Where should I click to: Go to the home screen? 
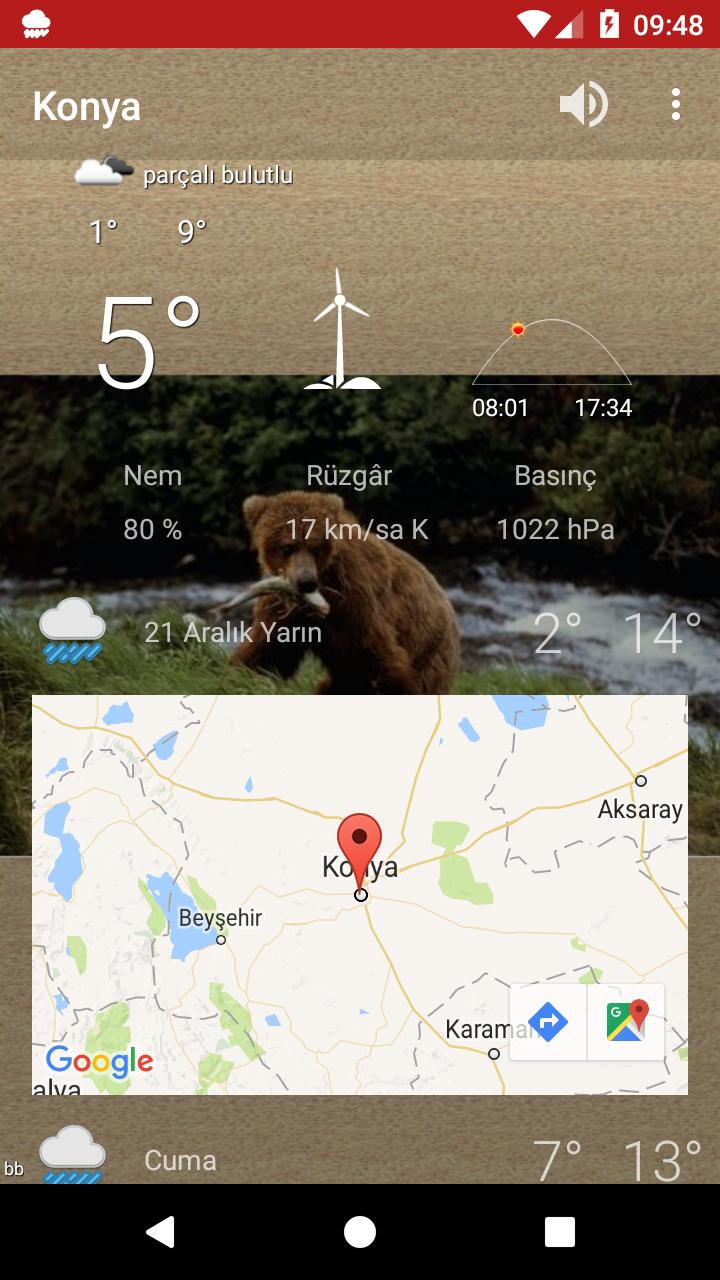coord(360,1232)
